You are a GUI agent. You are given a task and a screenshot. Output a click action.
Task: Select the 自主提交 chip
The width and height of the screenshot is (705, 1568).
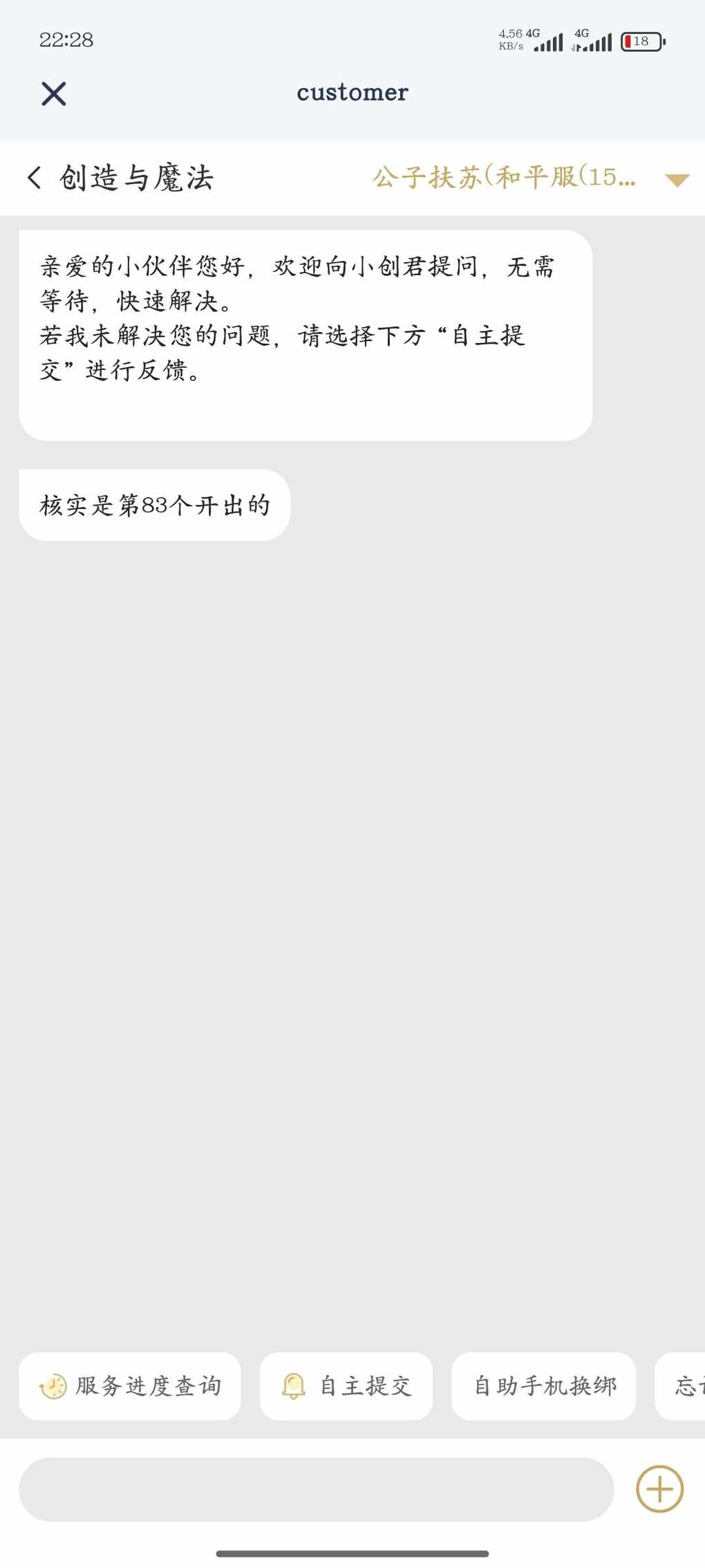(x=346, y=1385)
